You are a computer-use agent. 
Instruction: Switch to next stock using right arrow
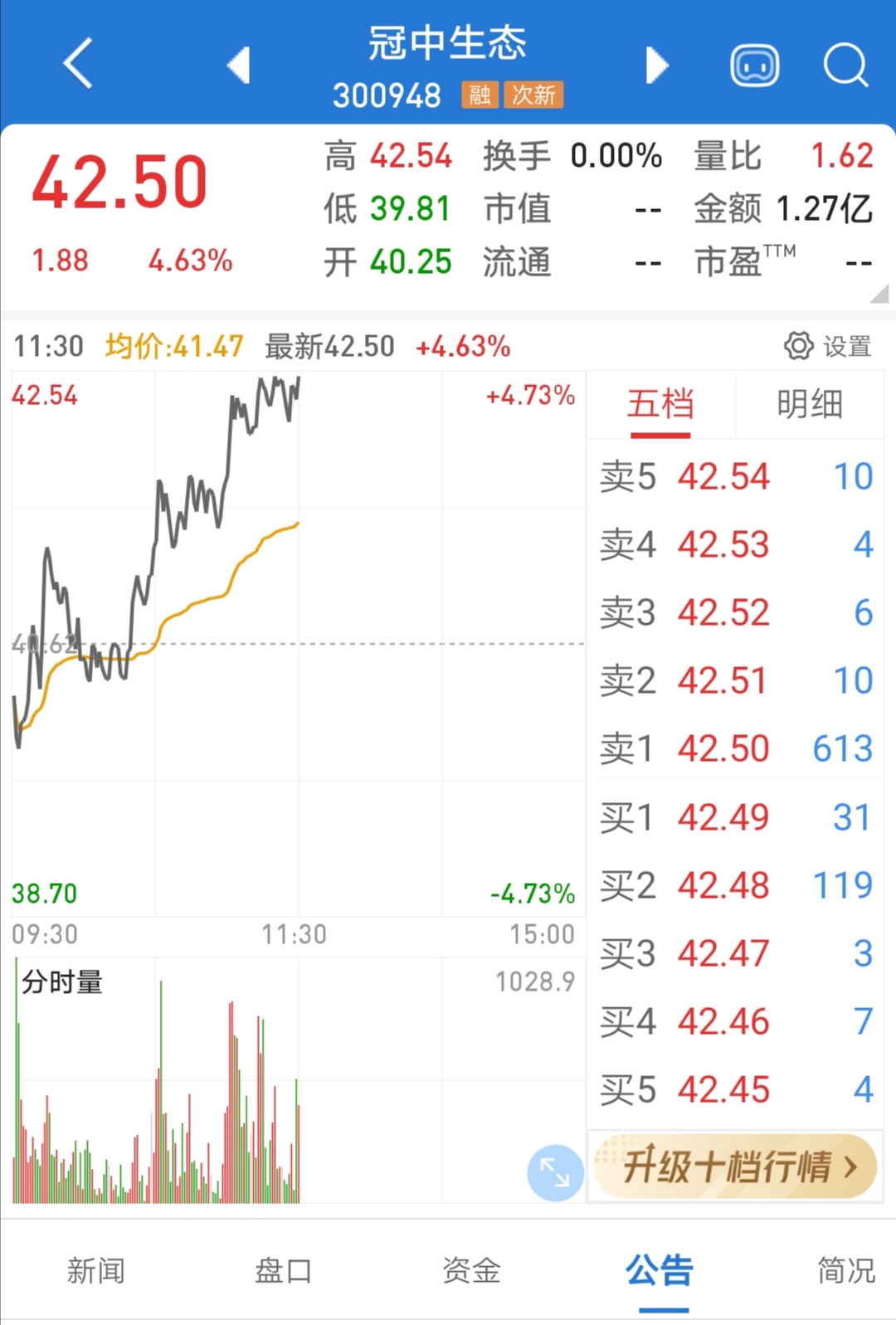[x=656, y=66]
